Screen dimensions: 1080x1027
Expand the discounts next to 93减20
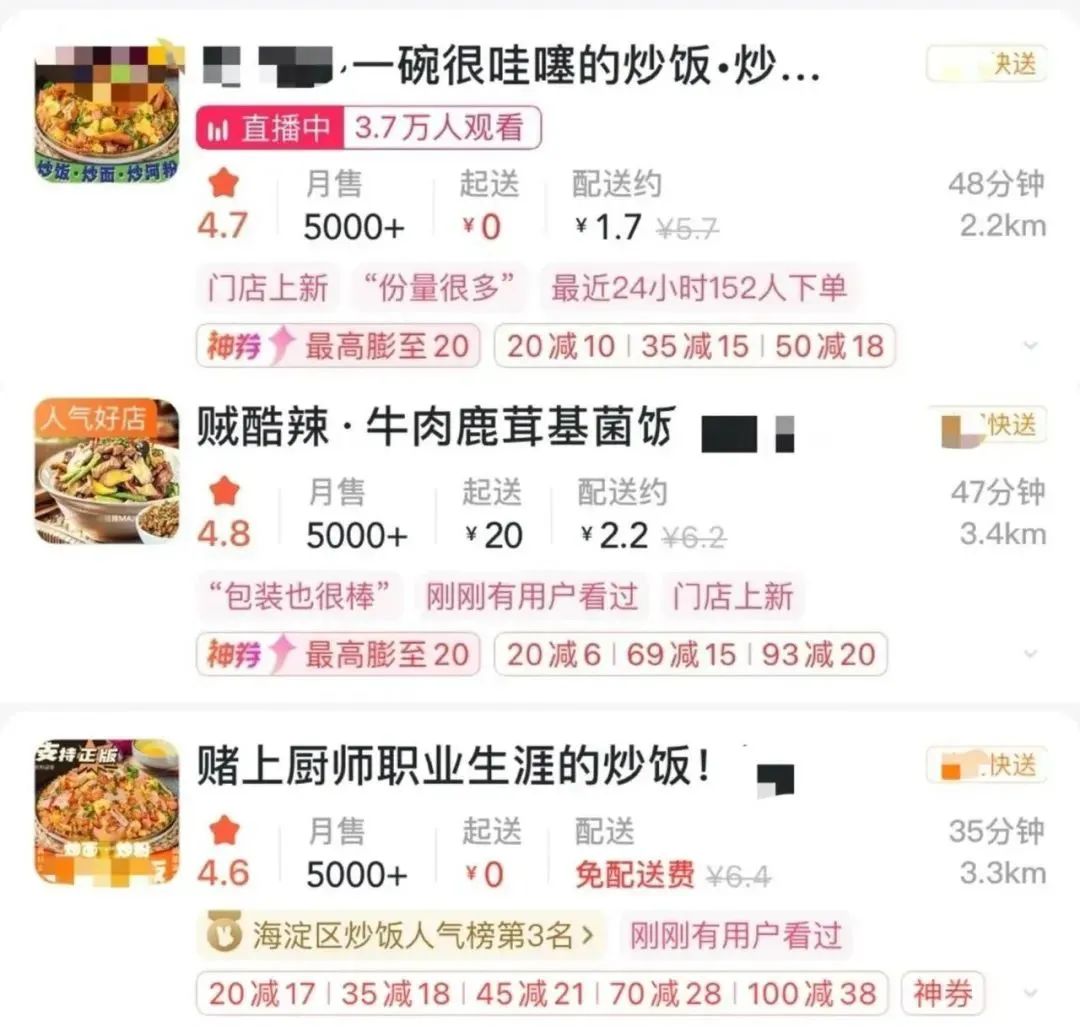1031,655
